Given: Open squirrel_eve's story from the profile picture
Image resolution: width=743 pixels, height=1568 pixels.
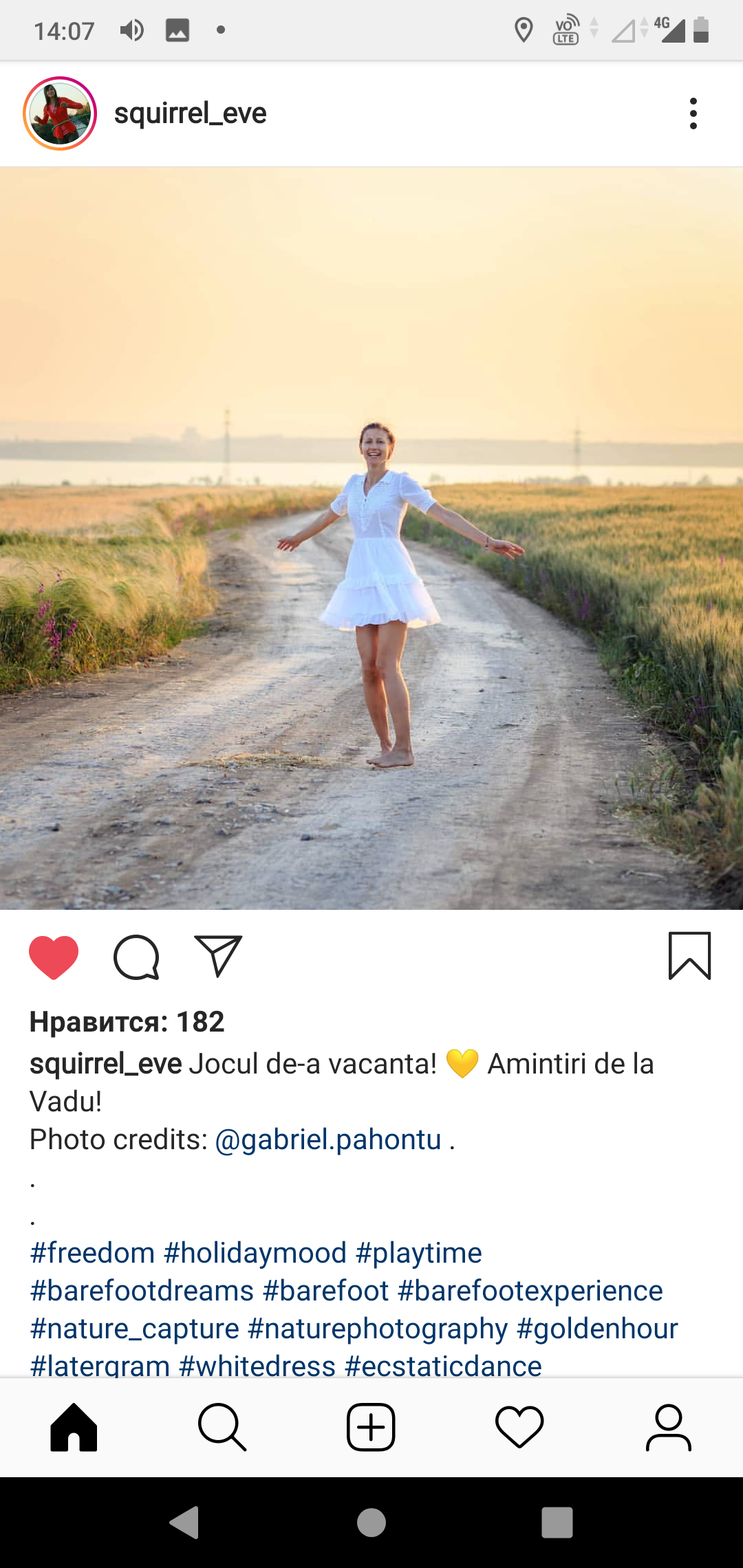Looking at the screenshot, I should click(x=60, y=113).
